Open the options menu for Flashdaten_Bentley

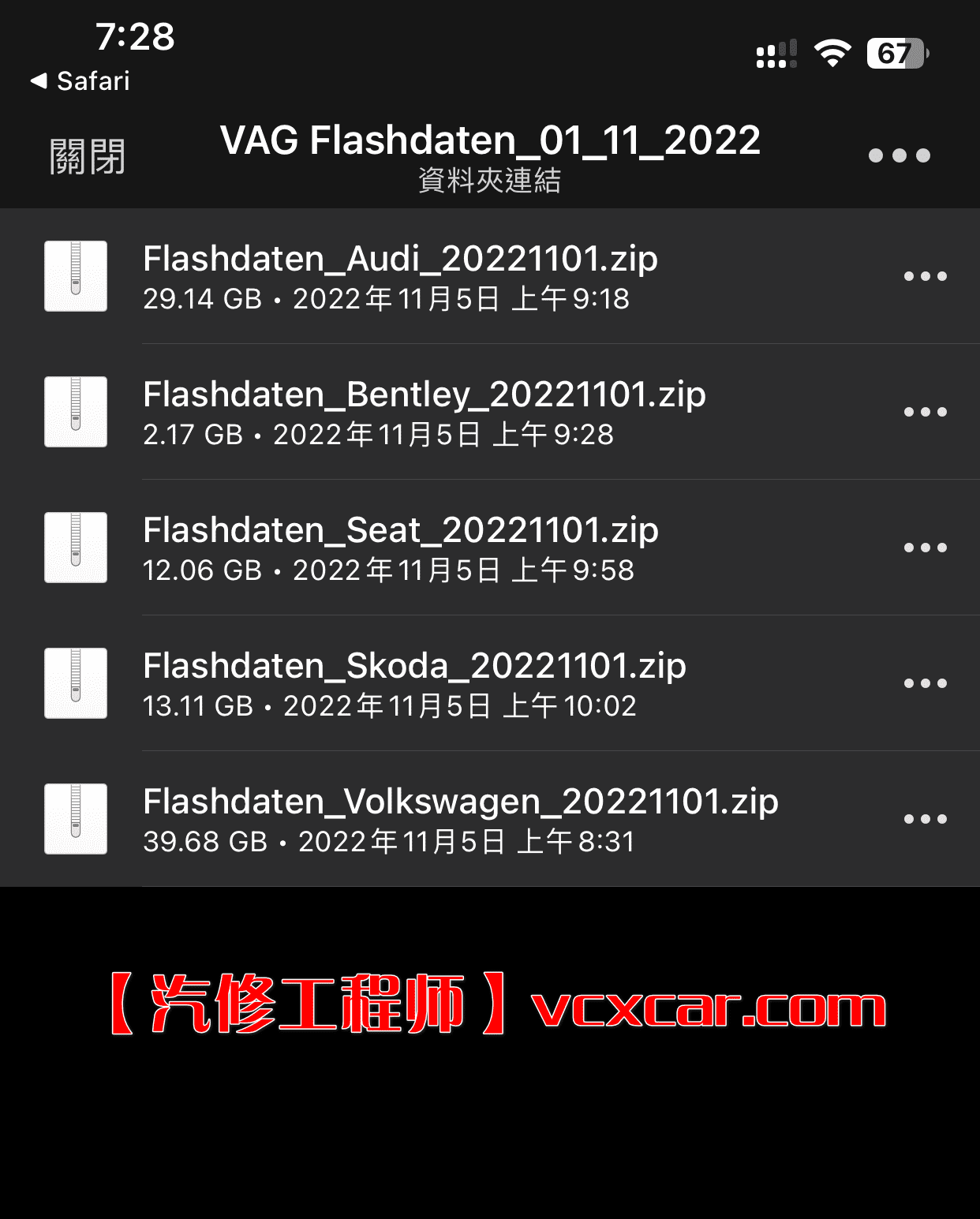[x=925, y=411]
